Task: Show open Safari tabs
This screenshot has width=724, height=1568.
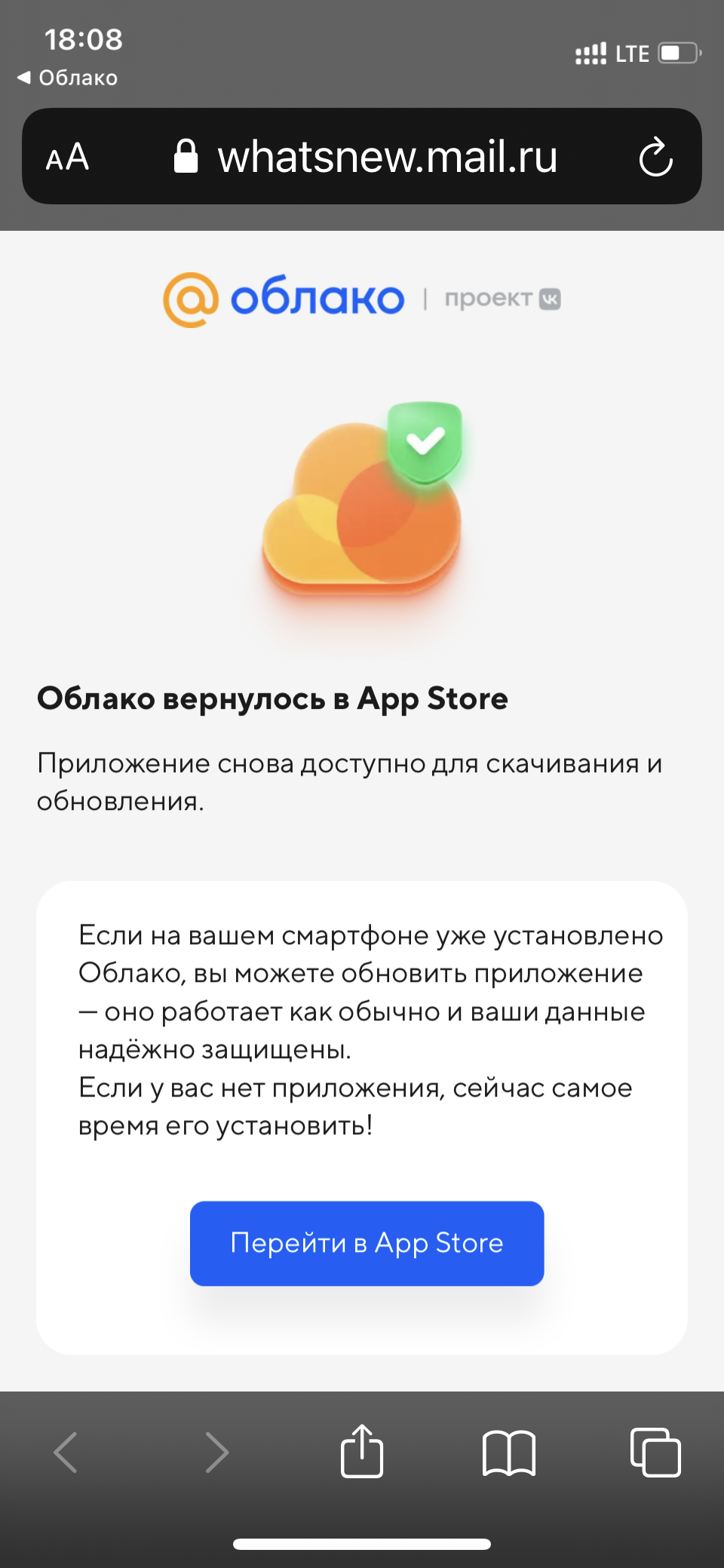Action: tap(655, 1452)
